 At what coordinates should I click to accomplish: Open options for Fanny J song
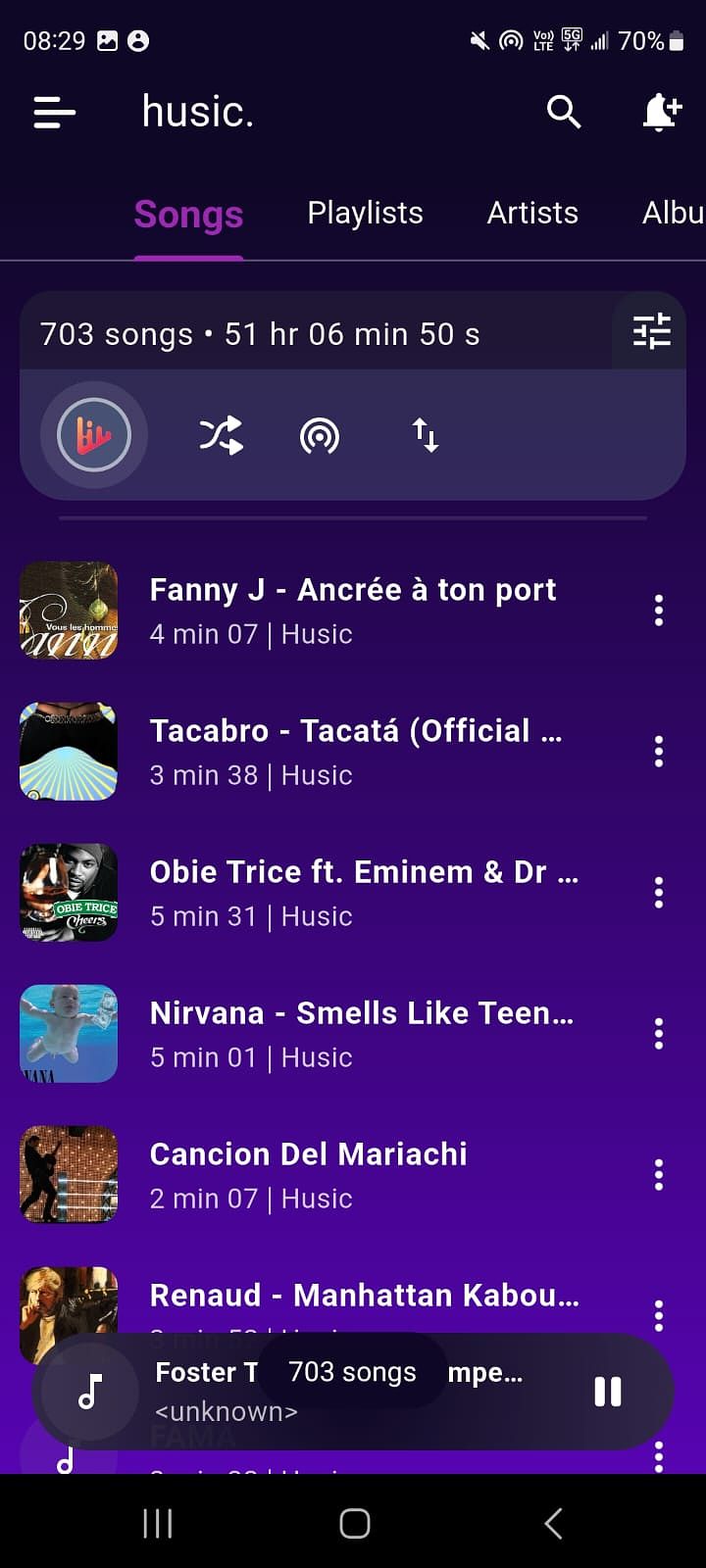coord(659,611)
